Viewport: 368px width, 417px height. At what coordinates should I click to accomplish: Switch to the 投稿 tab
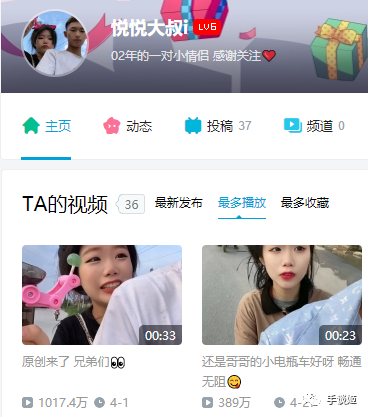click(218, 126)
